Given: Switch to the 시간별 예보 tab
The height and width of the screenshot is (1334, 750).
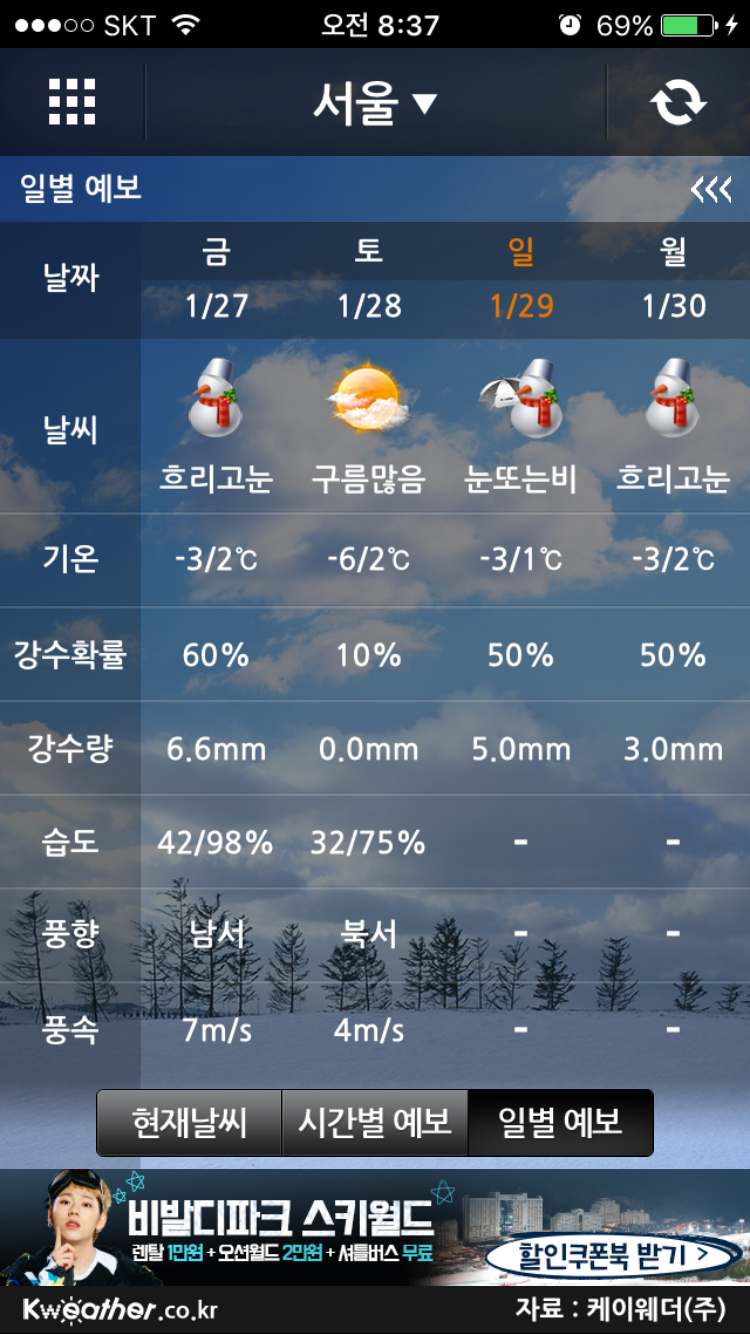Looking at the screenshot, I should (375, 1123).
